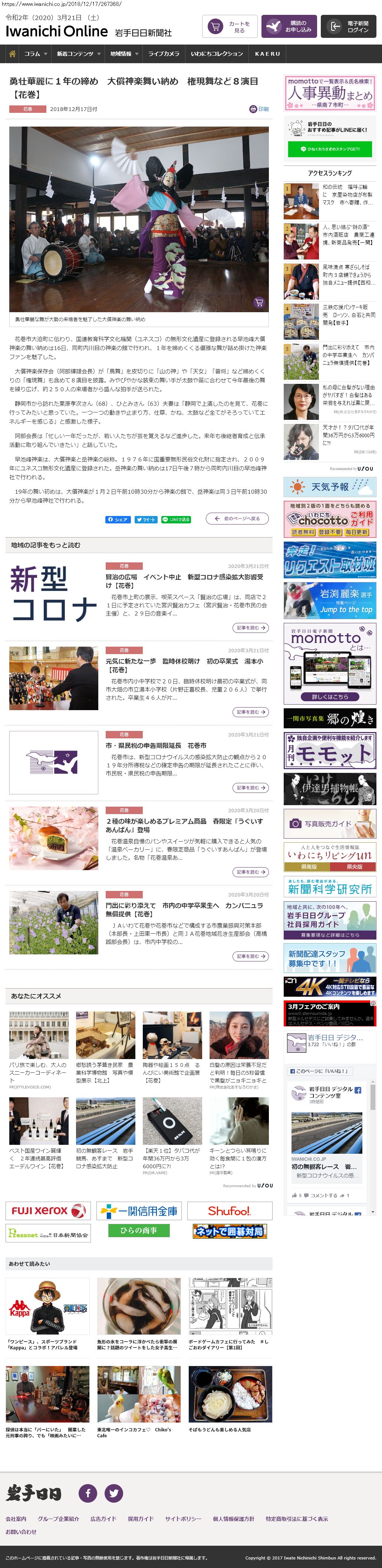Viewport: 382px width, 1568px height.
Task: Print the article with 印刷
Action: [259, 109]
